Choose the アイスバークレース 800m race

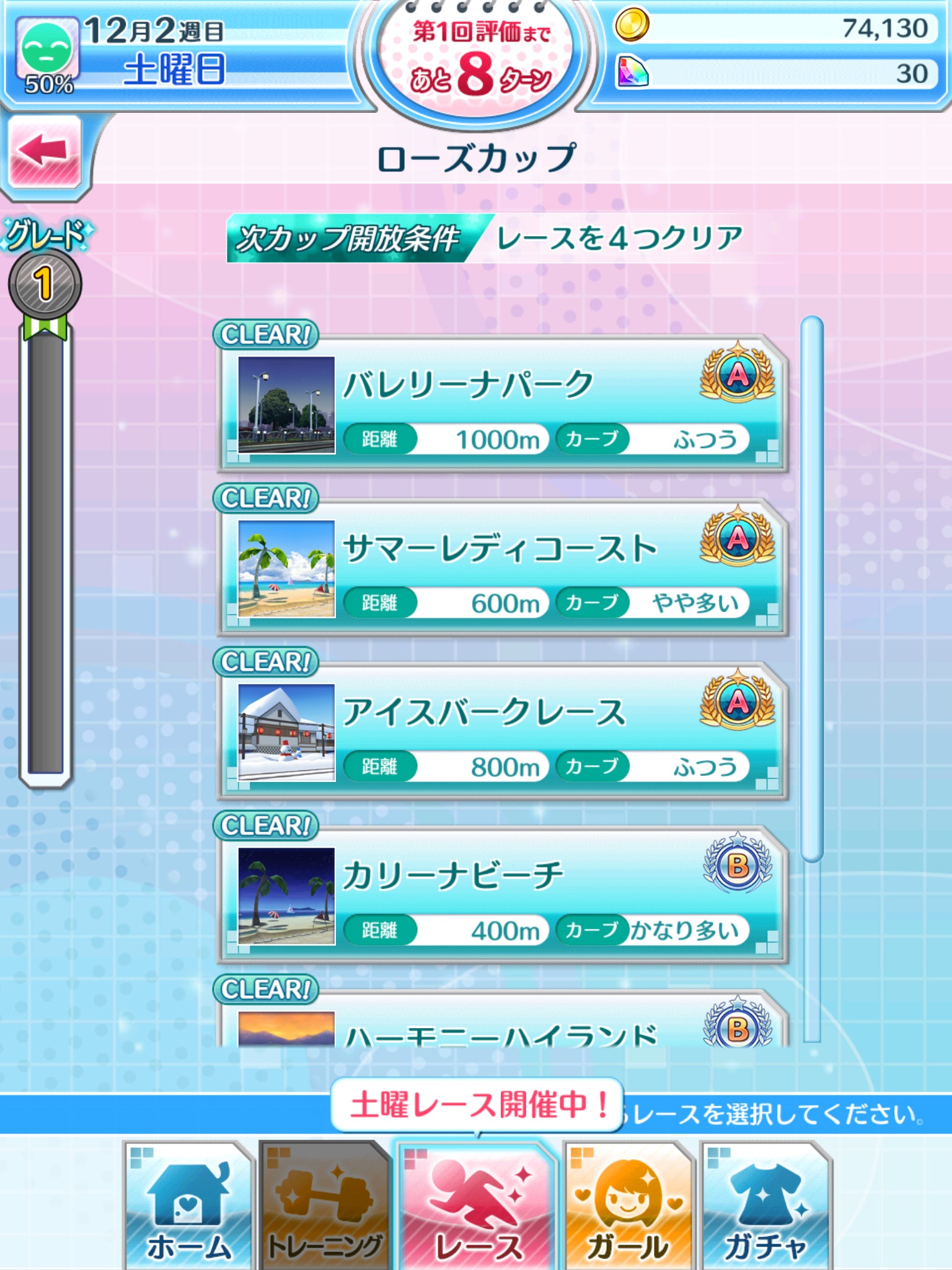pos(502,732)
